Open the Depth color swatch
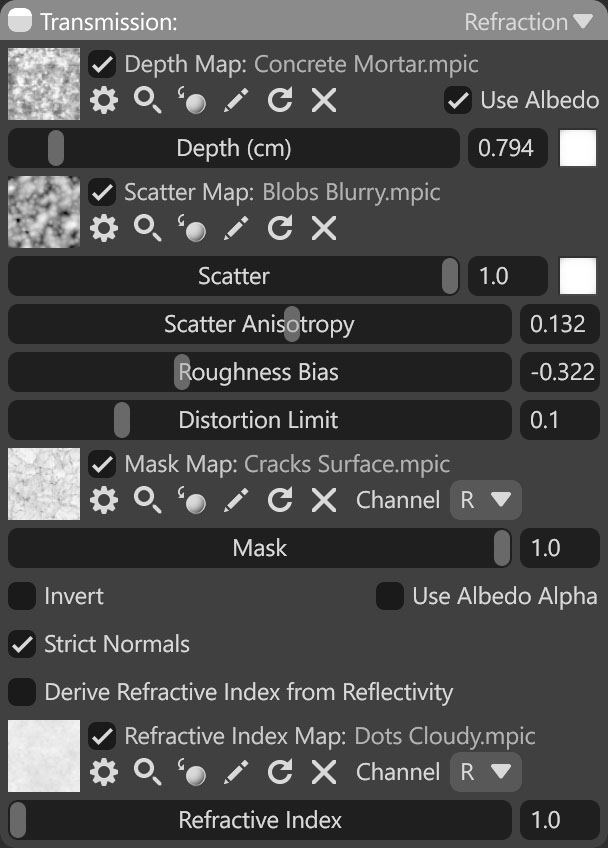 click(578, 148)
